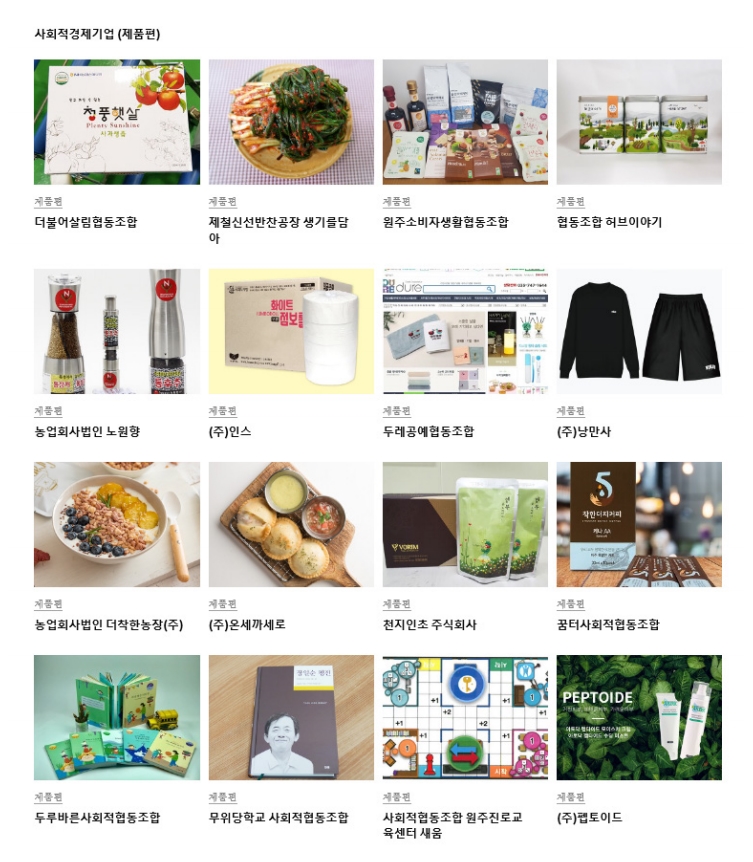
Task: Open 농업회사법인 노원향 product card
Action: [x=116, y=331]
